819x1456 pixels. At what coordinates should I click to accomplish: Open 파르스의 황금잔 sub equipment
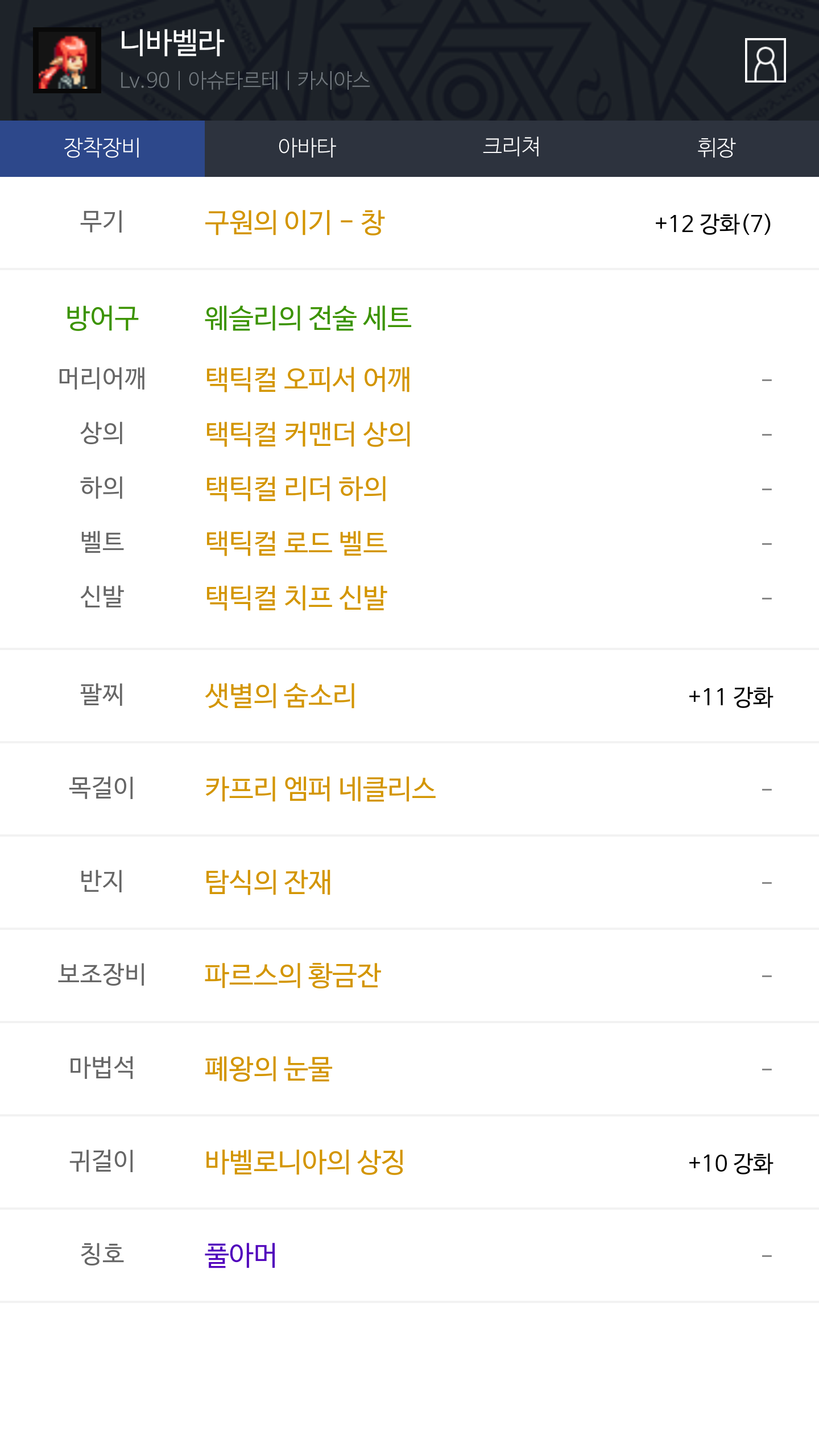pos(292,975)
